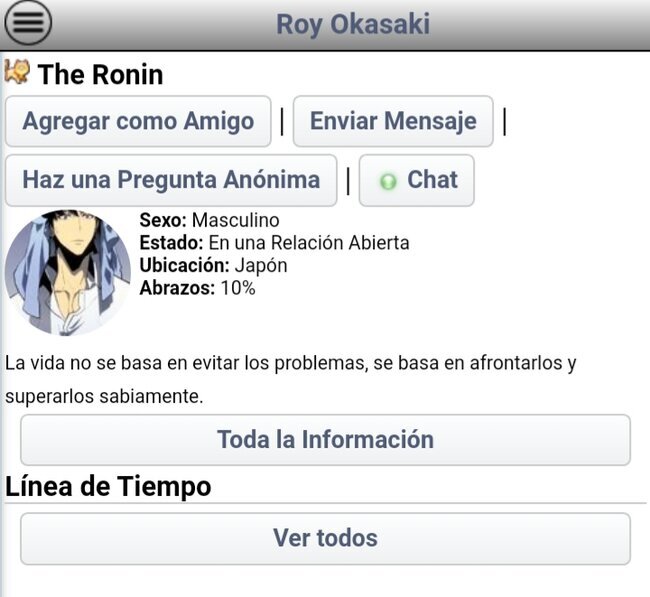Send a message via Enviar Mensaje
Screen dimensions: 650x597
coord(393,122)
